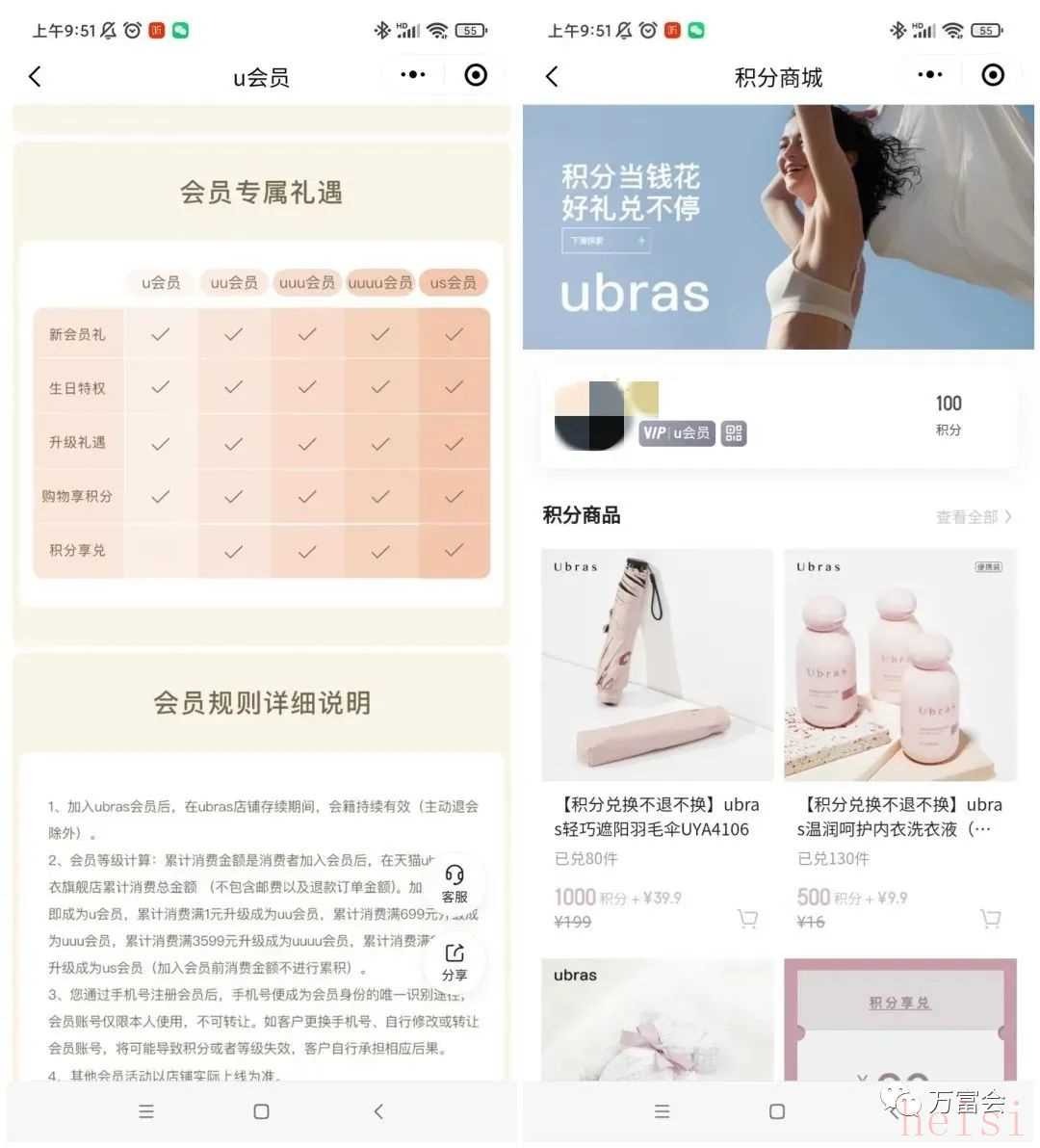The width and height of the screenshot is (1040, 1148).
Task: View all points products via 查看全部
Action: click(x=973, y=517)
